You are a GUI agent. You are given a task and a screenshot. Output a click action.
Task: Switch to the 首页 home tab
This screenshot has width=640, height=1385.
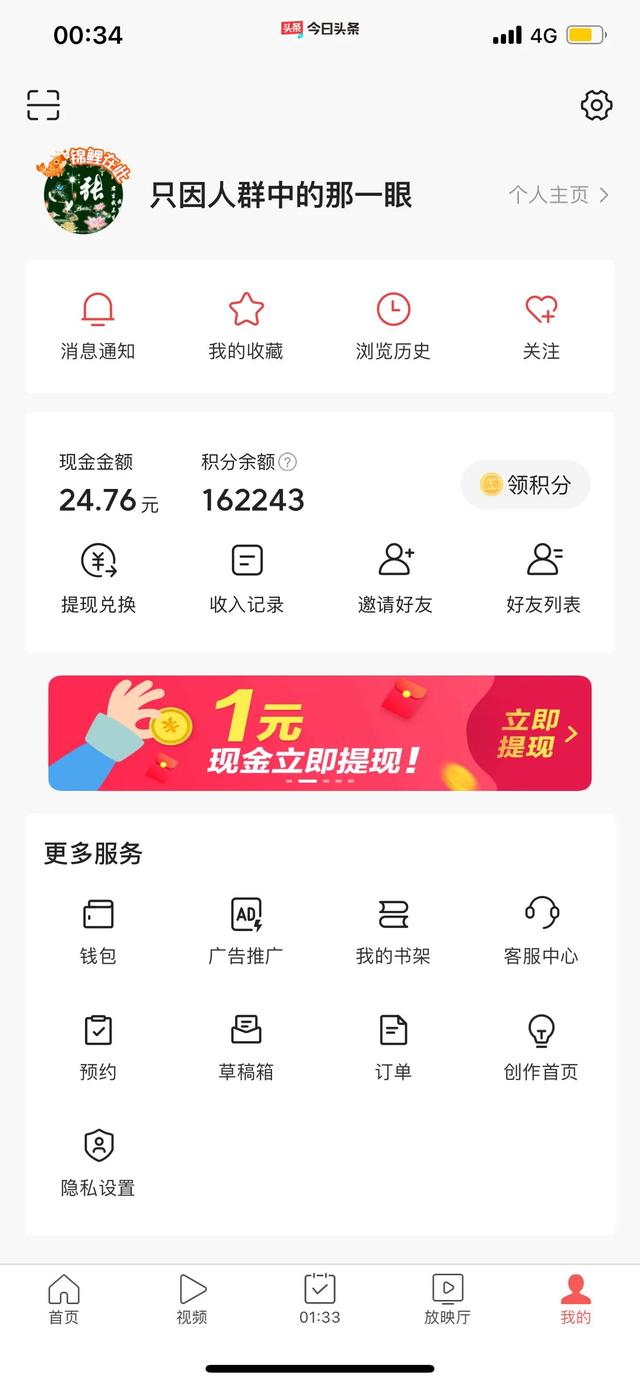coord(64,1300)
